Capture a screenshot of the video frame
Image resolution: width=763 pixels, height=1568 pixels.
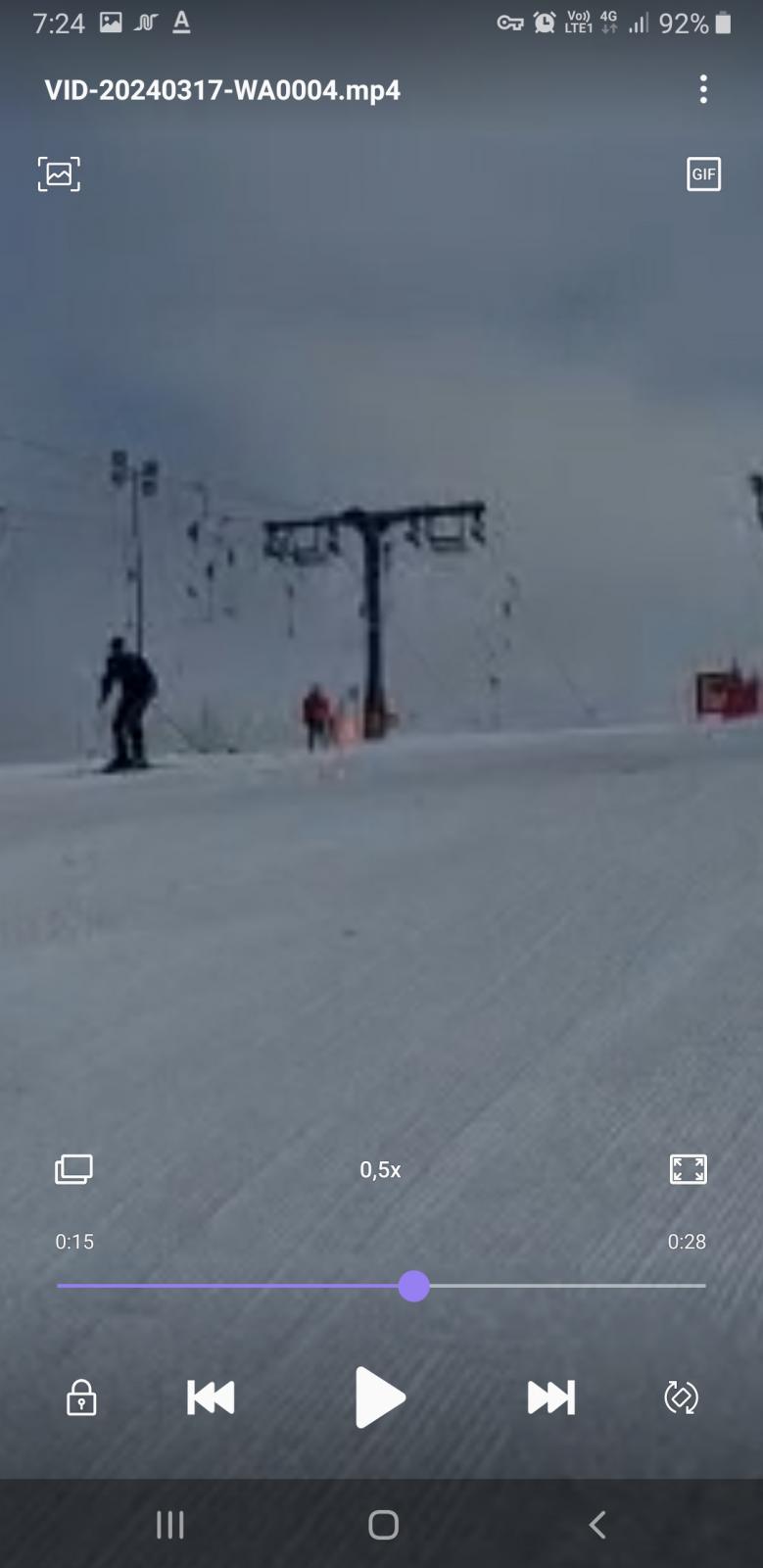click(x=59, y=174)
